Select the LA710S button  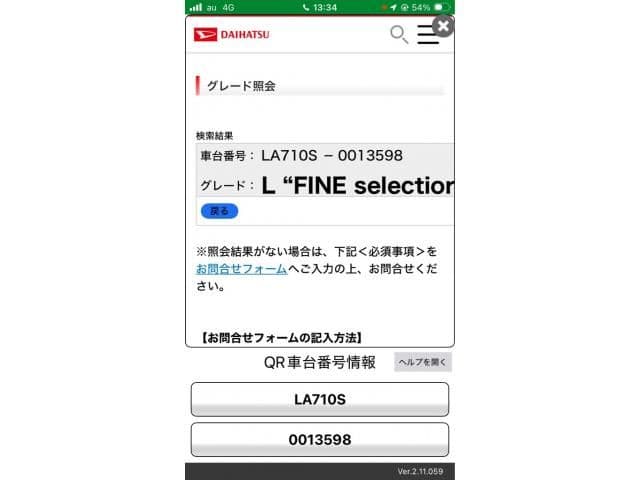[319, 399]
